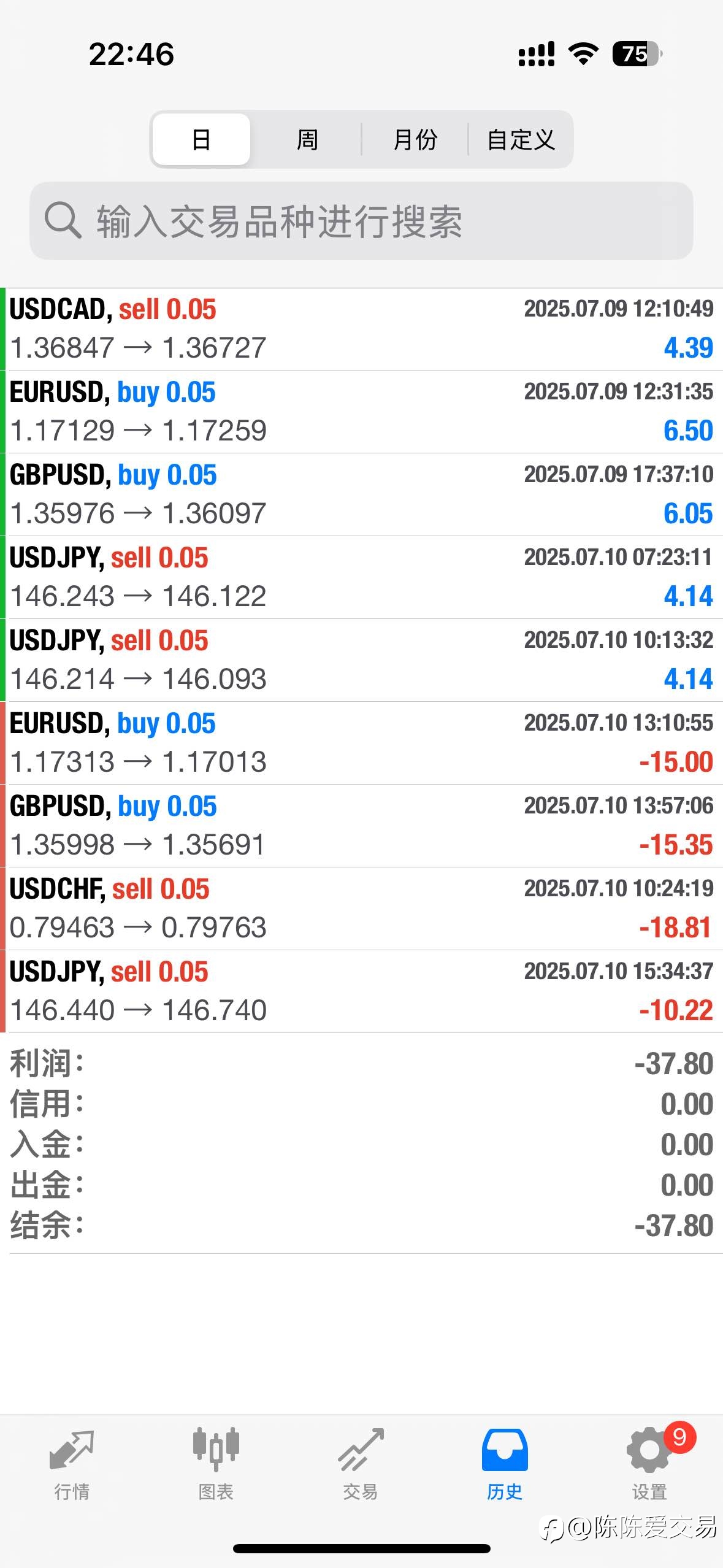Switch to the 图表 chart tab
This screenshot has height=1568, width=723.
(216, 1464)
